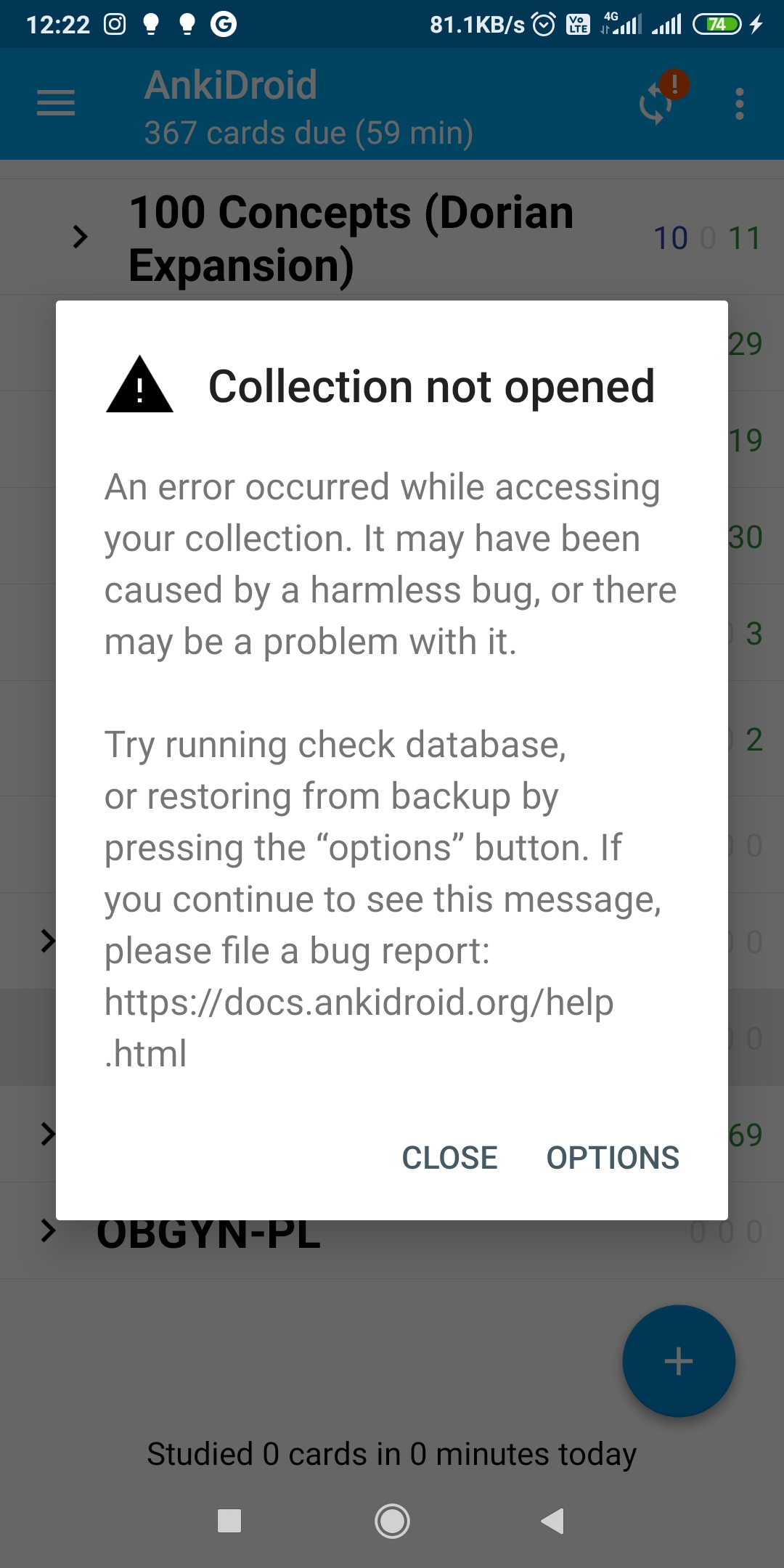The width and height of the screenshot is (784, 1568).
Task: Tap the 367 cards due subtitle
Action: [x=308, y=132]
